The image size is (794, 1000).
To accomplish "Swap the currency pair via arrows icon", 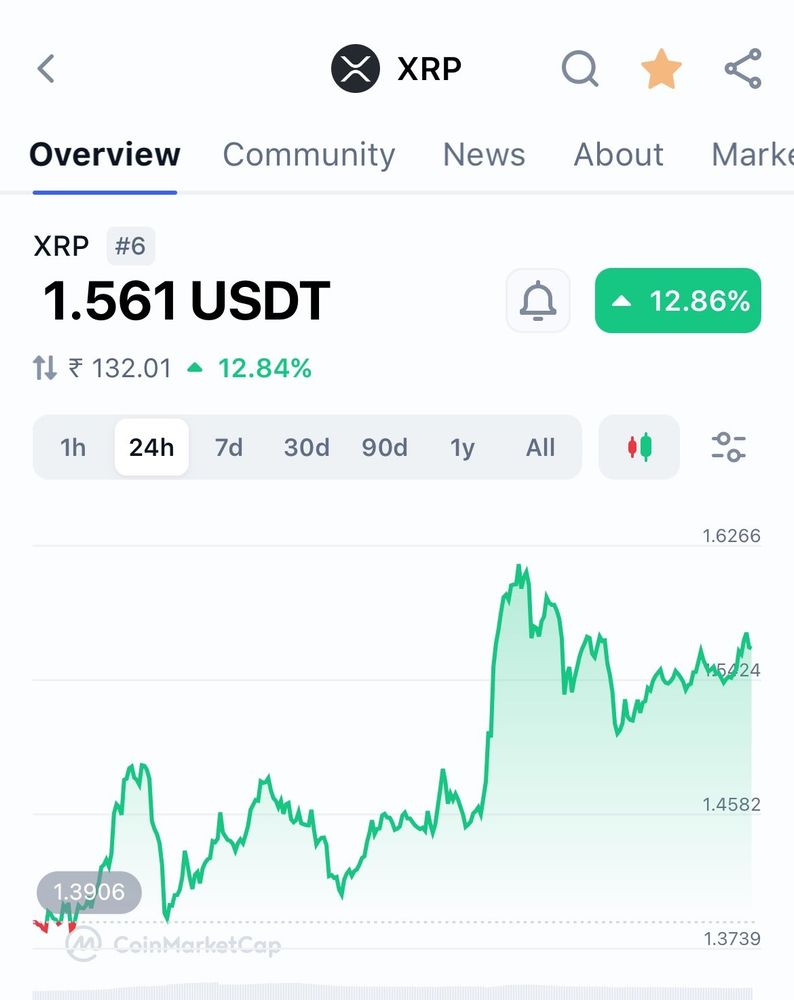I will [45, 368].
